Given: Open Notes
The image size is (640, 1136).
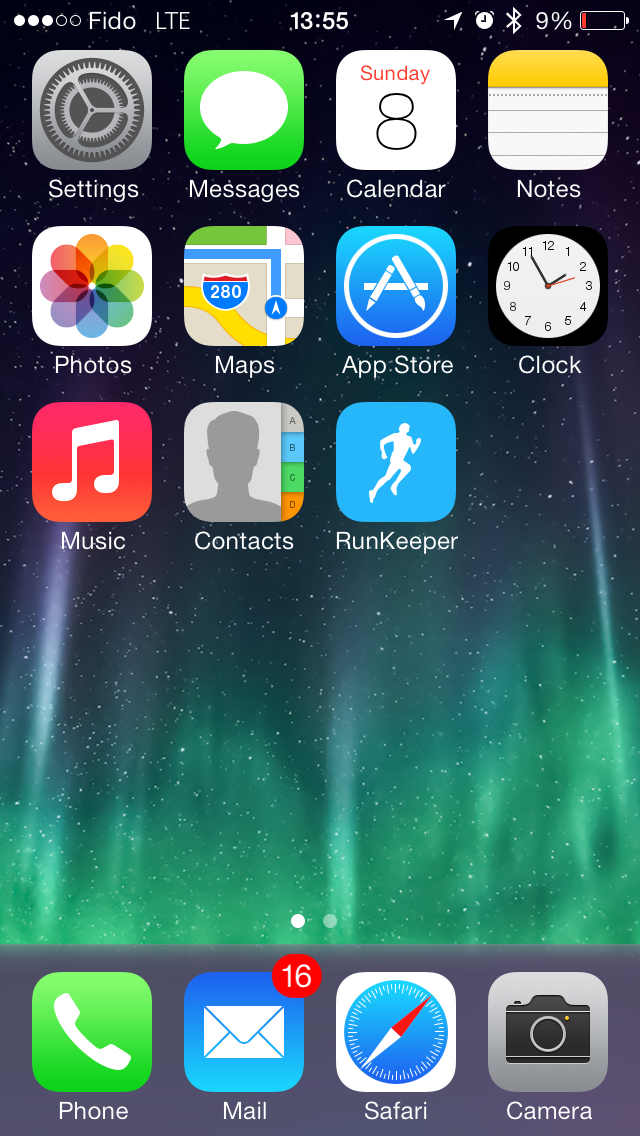Looking at the screenshot, I should click(548, 110).
